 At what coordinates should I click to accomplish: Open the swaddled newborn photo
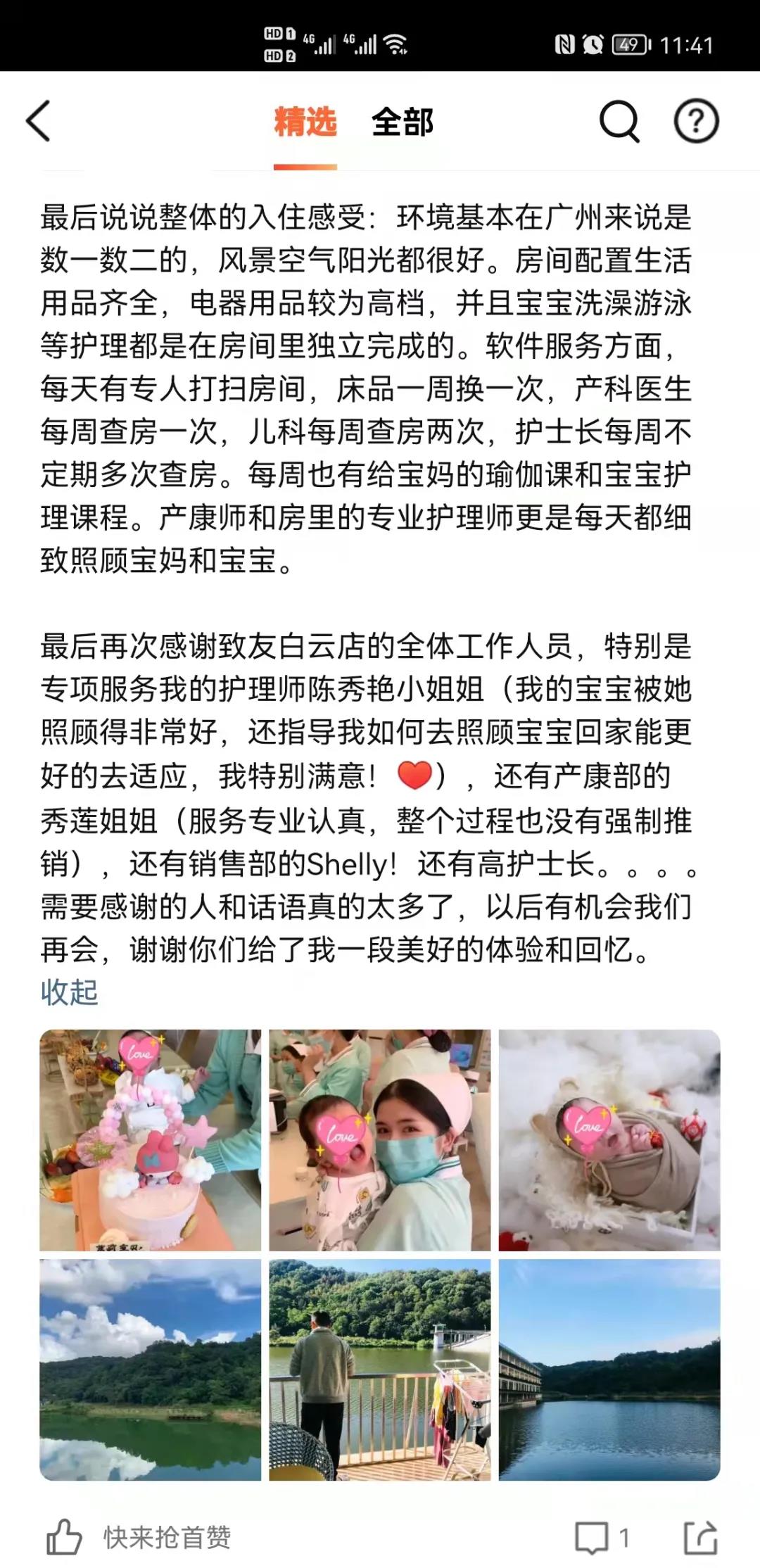(609, 1140)
